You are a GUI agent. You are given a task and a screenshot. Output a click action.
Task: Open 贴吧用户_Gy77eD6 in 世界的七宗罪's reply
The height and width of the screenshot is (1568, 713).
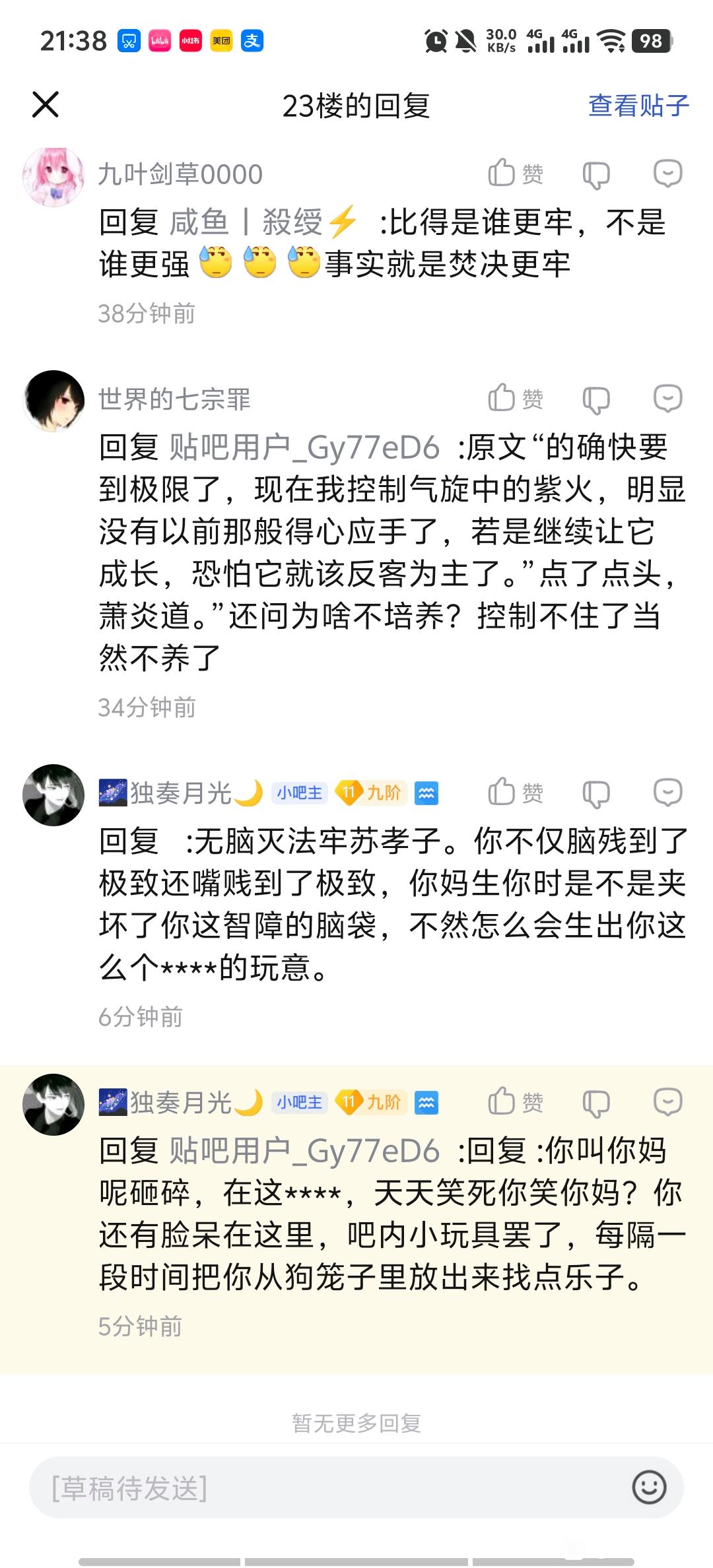click(304, 448)
